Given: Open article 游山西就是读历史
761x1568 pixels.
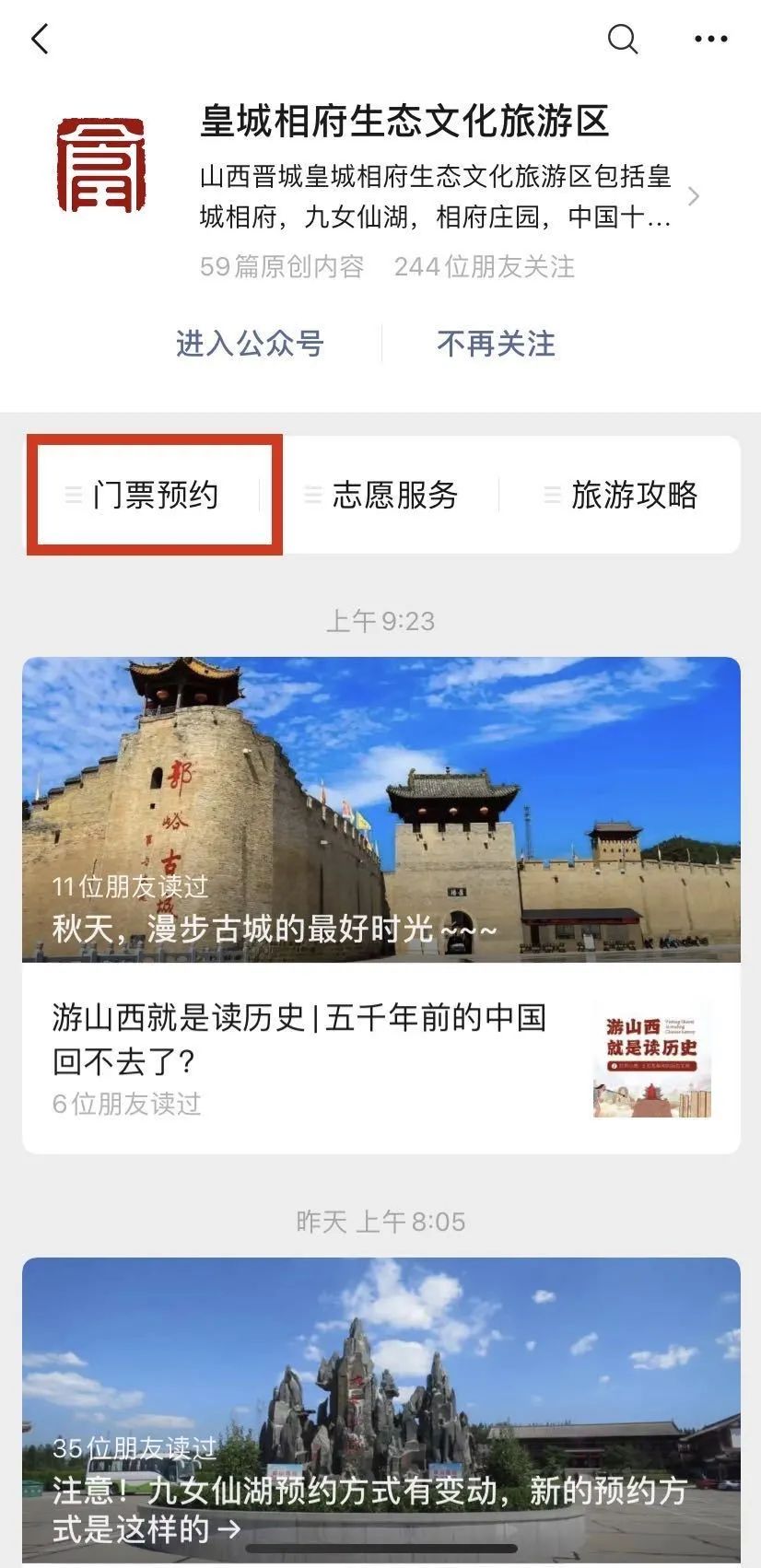Looking at the screenshot, I should pyautogui.click(x=381, y=1058).
